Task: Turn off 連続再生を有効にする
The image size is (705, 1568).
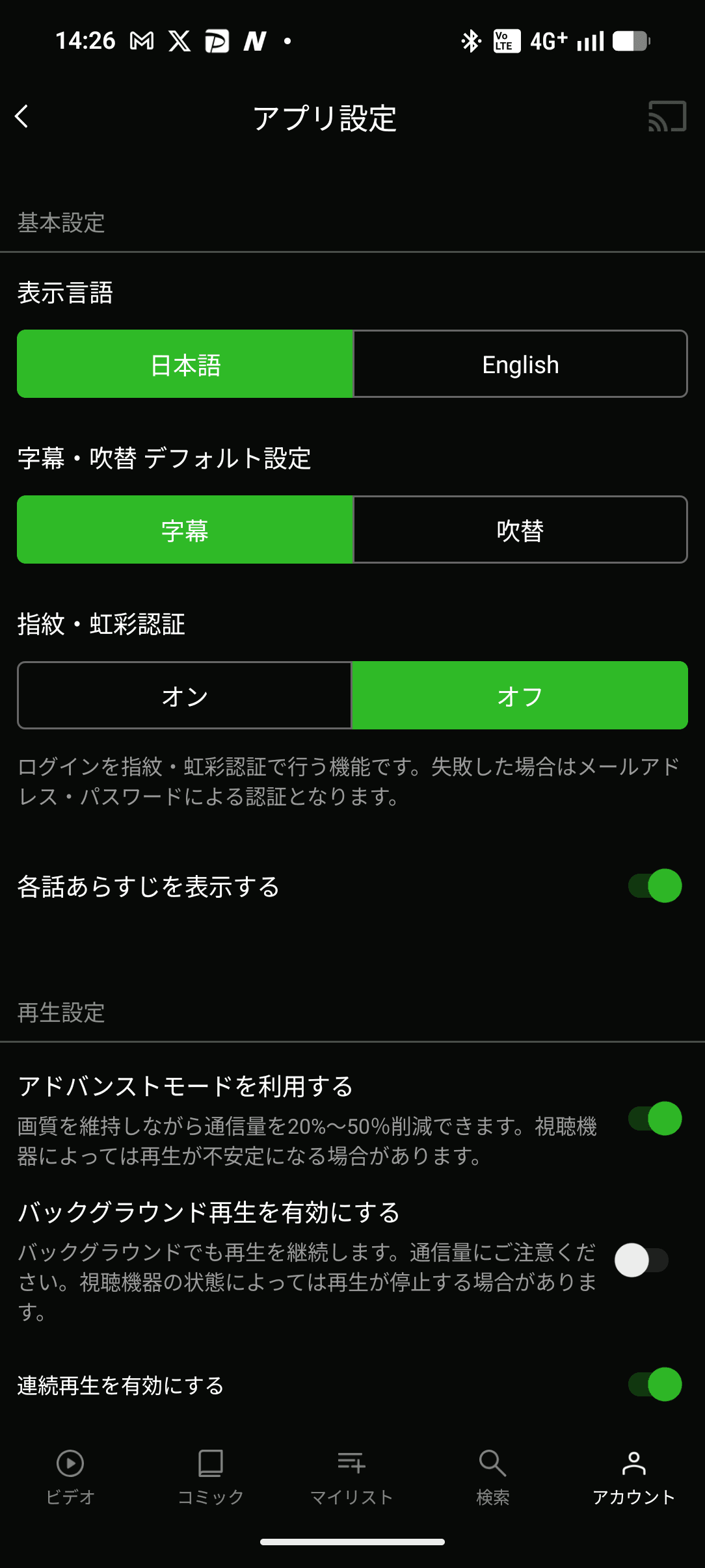Action: click(x=654, y=1385)
